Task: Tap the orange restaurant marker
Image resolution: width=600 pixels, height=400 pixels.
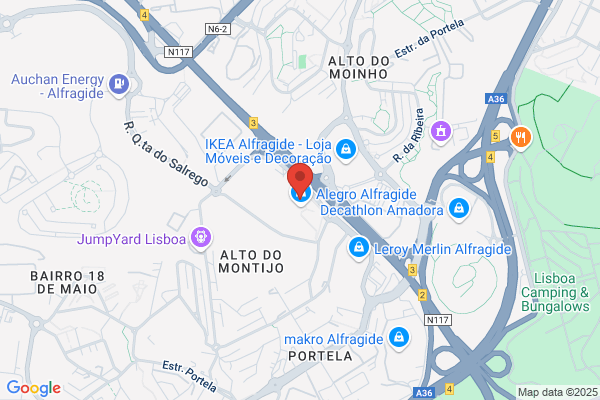Action: point(520,138)
